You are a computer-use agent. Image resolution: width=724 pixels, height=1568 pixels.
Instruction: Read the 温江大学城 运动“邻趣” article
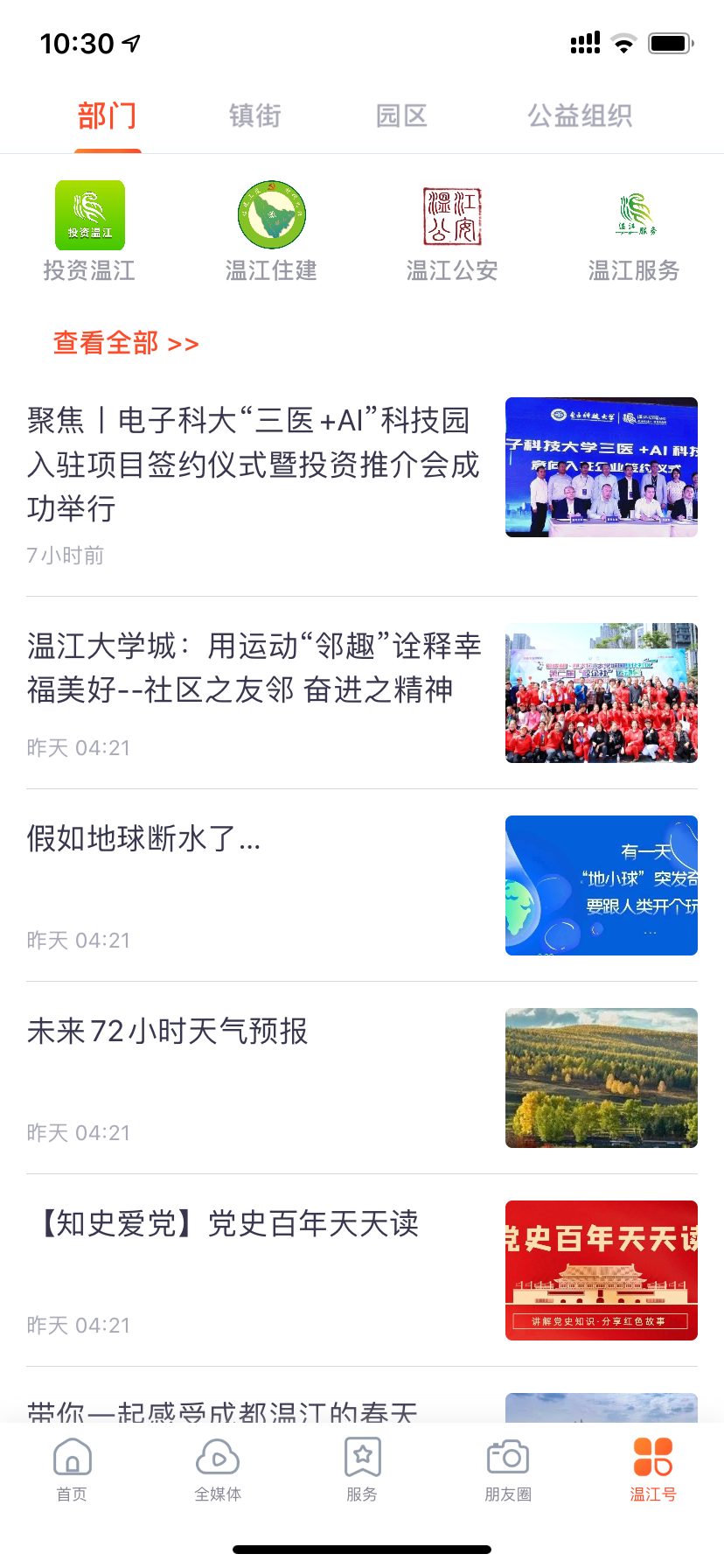point(254,668)
